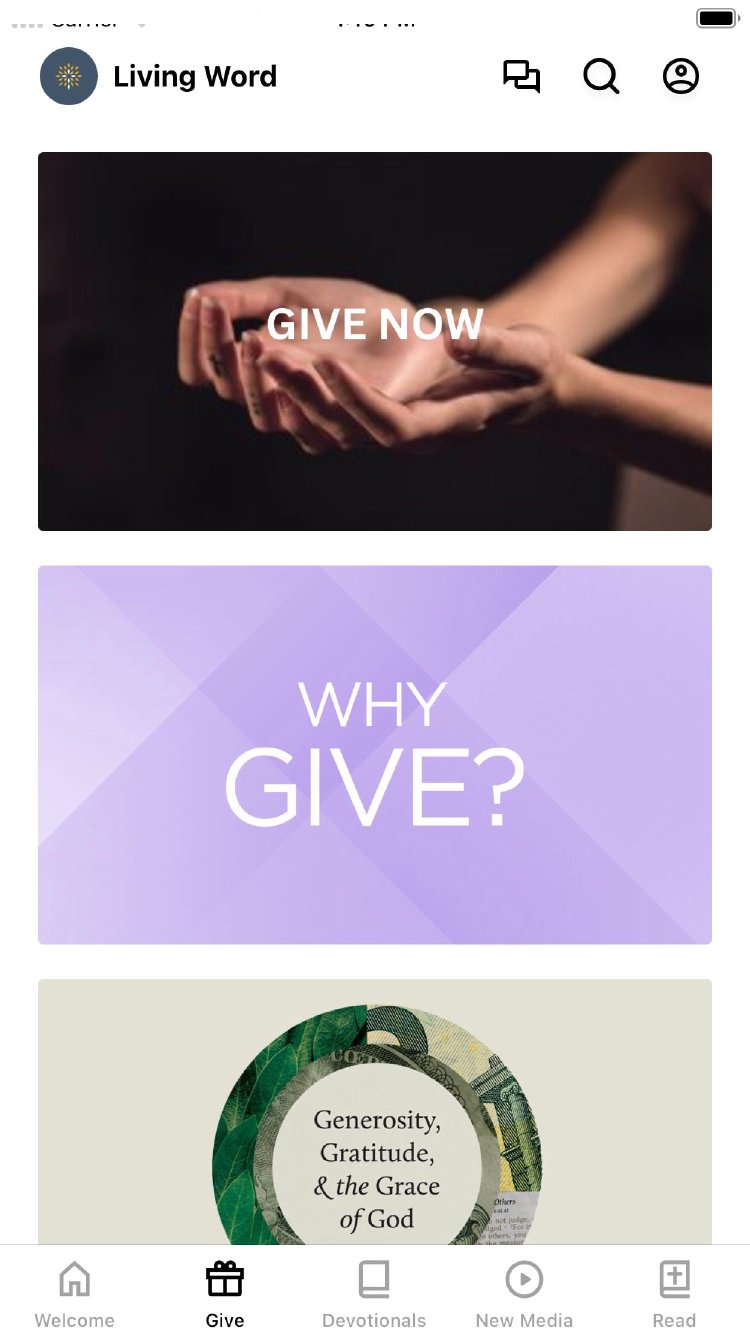The height and width of the screenshot is (1334, 750).
Task: Open the Why Give? card
Action: pos(375,754)
